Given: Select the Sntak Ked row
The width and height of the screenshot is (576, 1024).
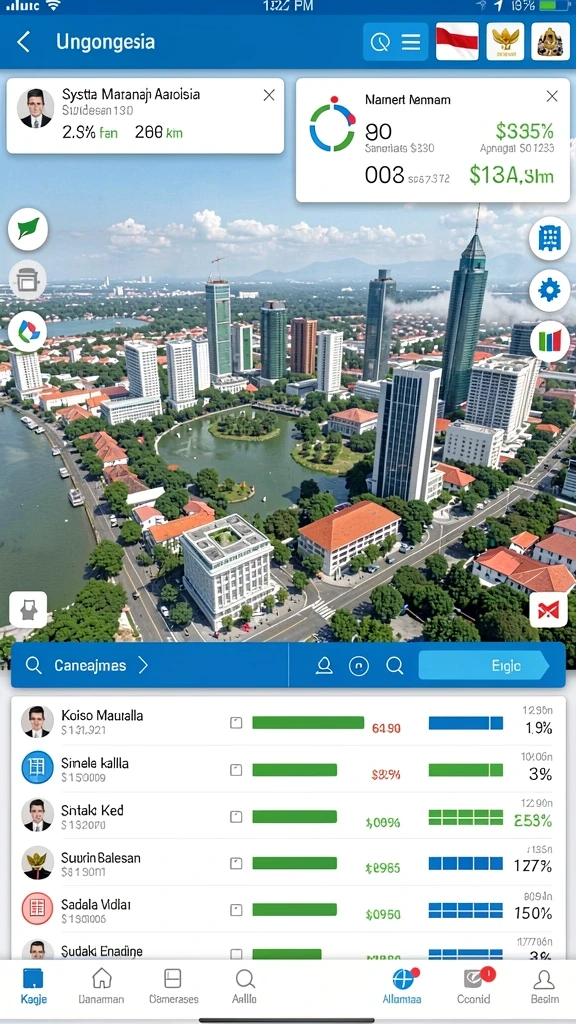Looking at the screenshot, I should [x=288, y=816].
